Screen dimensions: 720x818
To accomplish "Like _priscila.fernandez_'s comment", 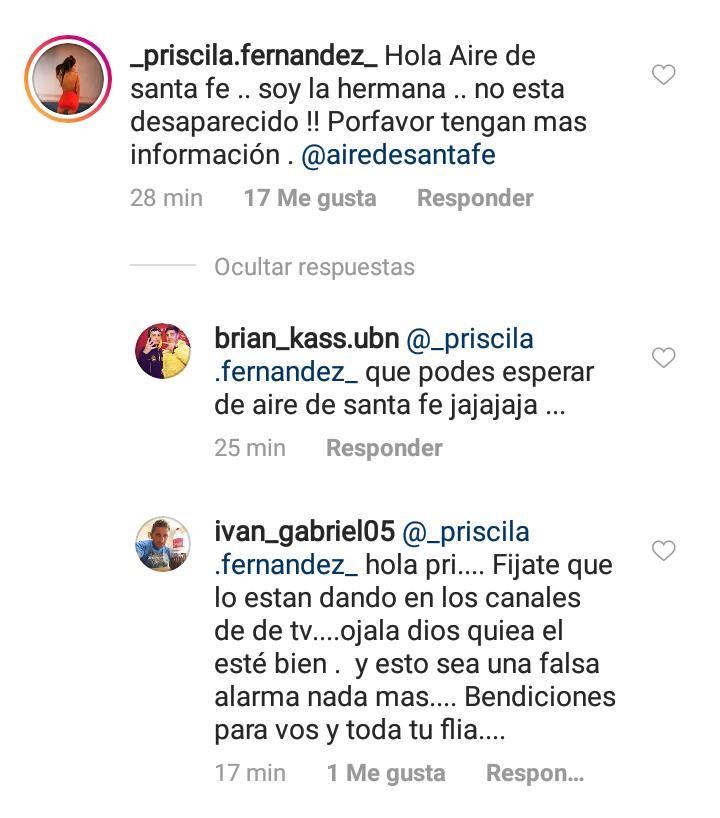I will click(x=664, y=75).
